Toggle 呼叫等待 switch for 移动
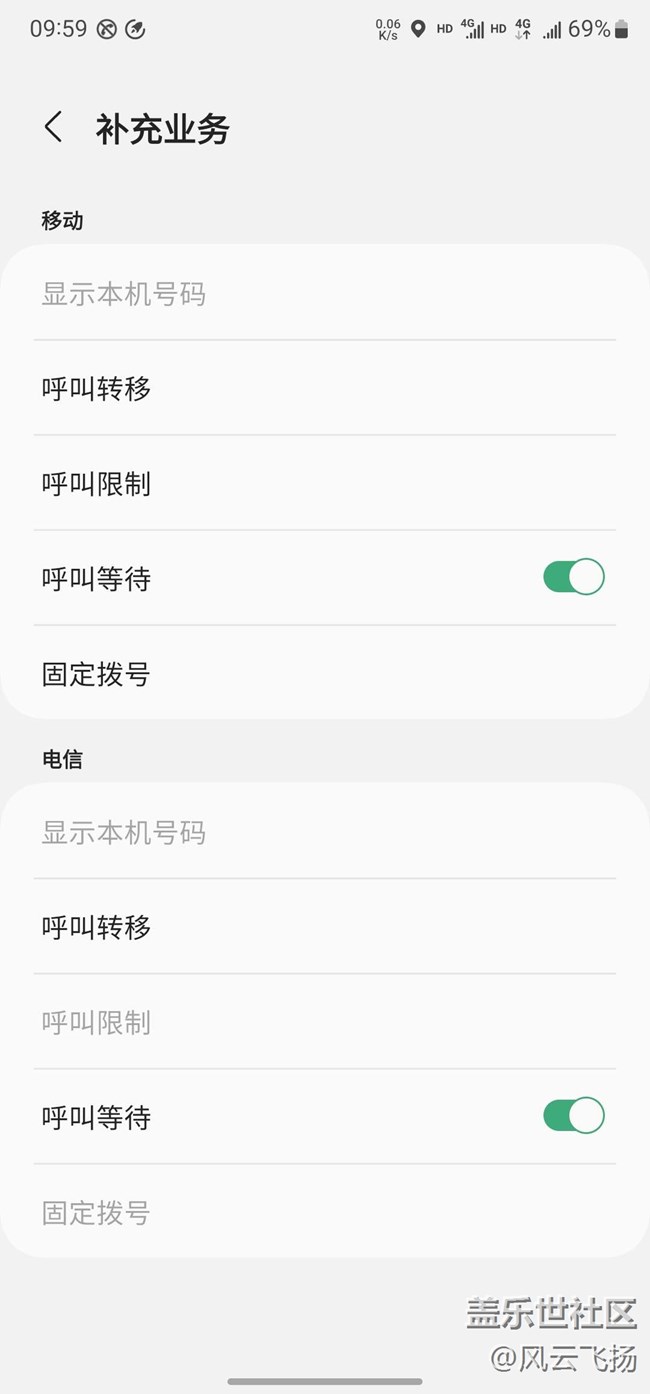Image resolution: width=650 pixels, height=1394 pixels. [x=573, y=577]
